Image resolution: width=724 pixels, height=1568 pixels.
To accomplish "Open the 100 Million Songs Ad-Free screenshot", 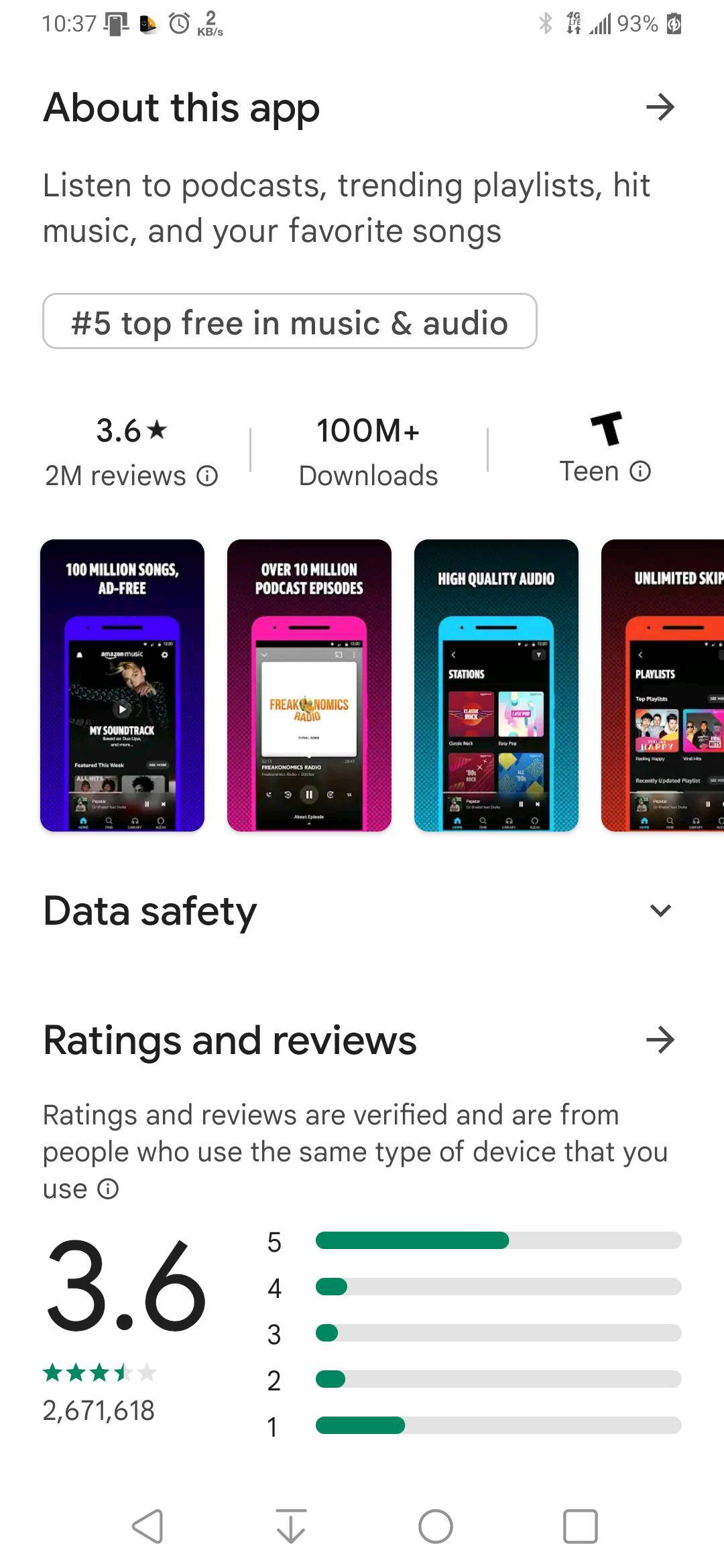I will point(122,685).
